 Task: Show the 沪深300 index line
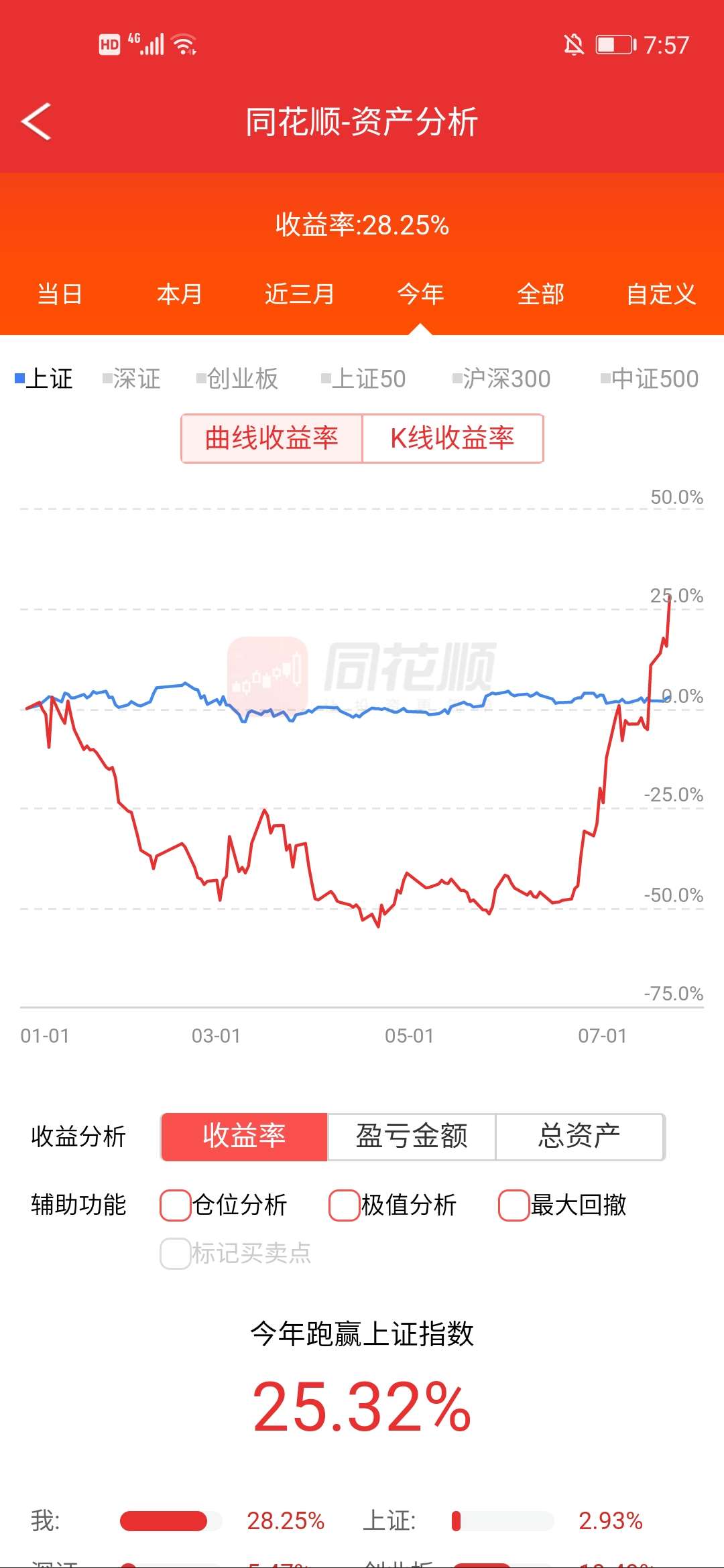coord(501,379)
